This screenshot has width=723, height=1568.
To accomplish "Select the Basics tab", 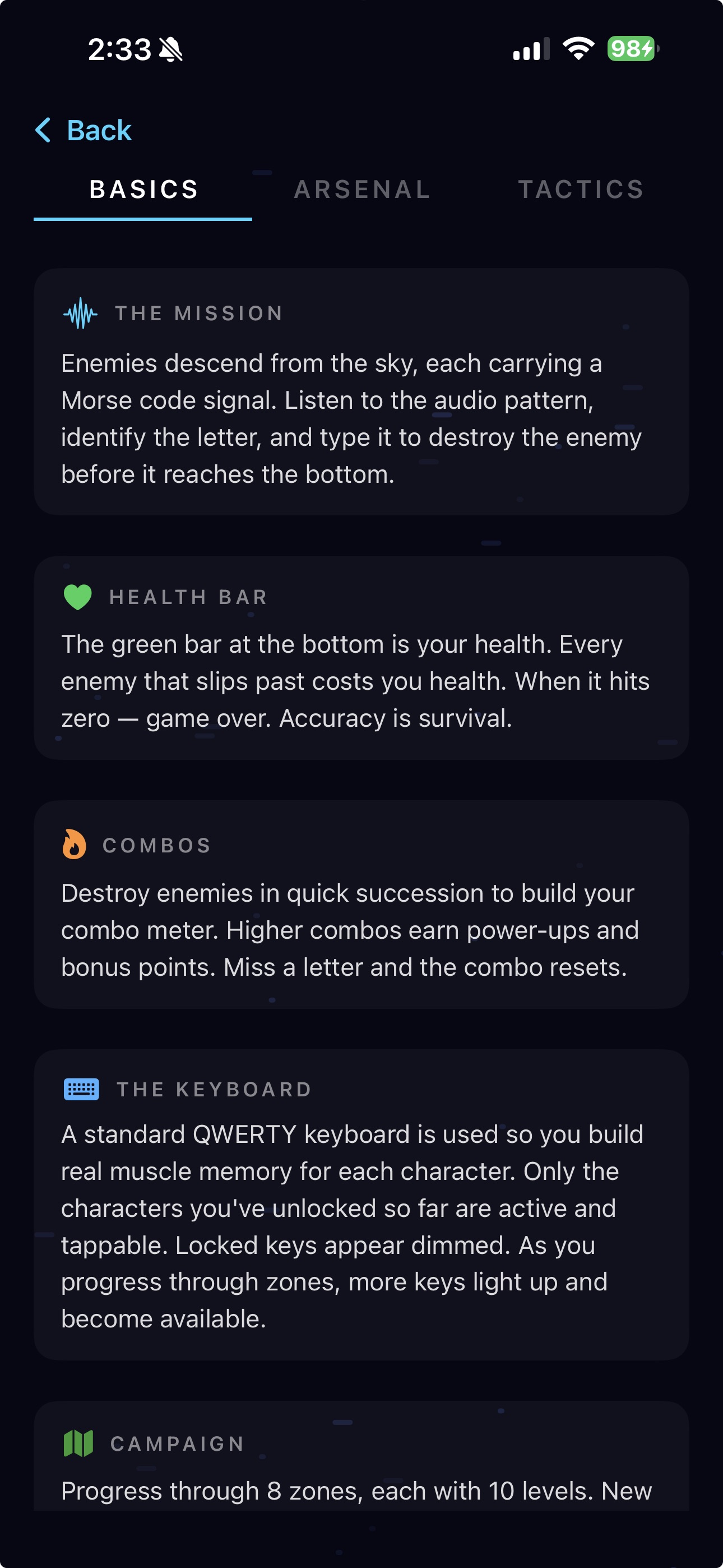I will pos(143,190).
